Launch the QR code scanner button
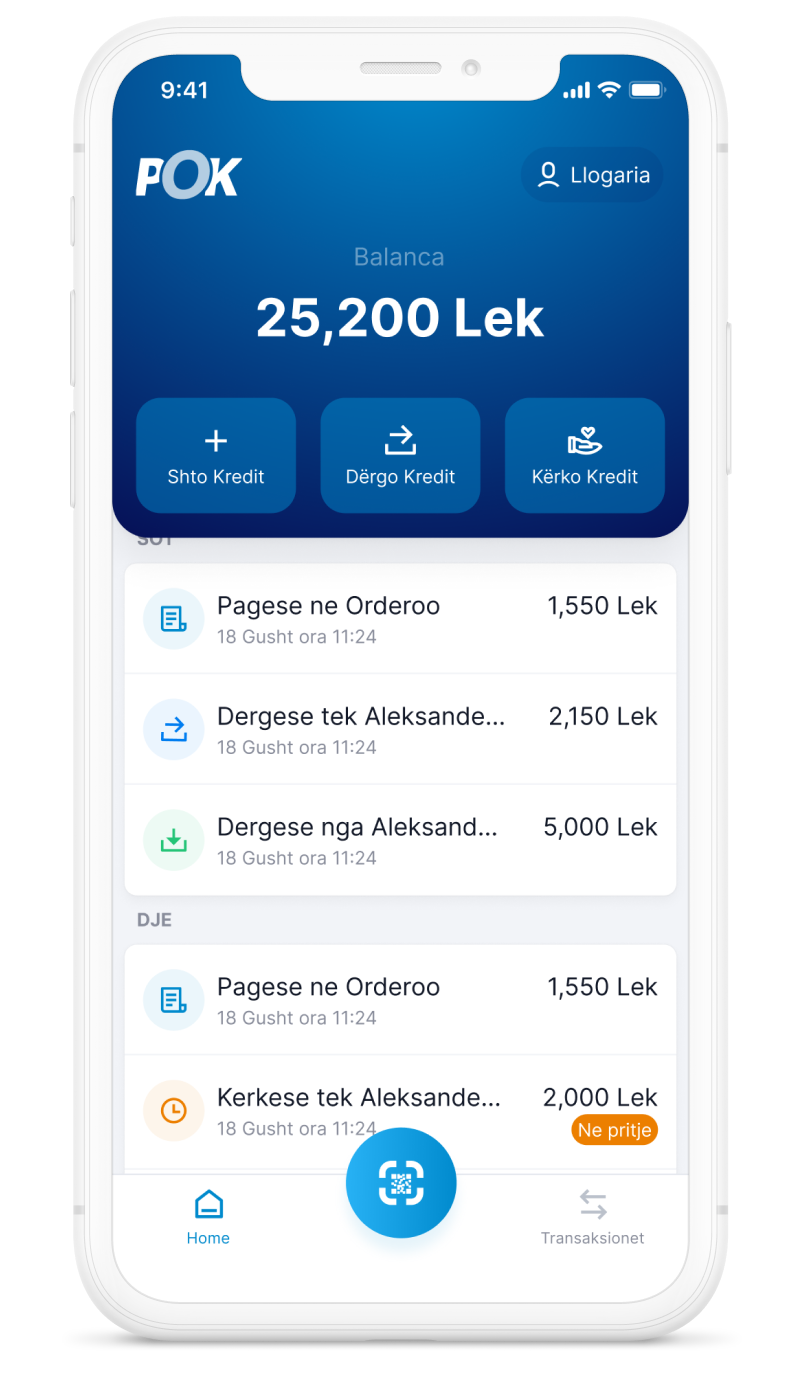Image resolution: width=795 pixels, height=1391 pixels. click(x=401, y=1183)
